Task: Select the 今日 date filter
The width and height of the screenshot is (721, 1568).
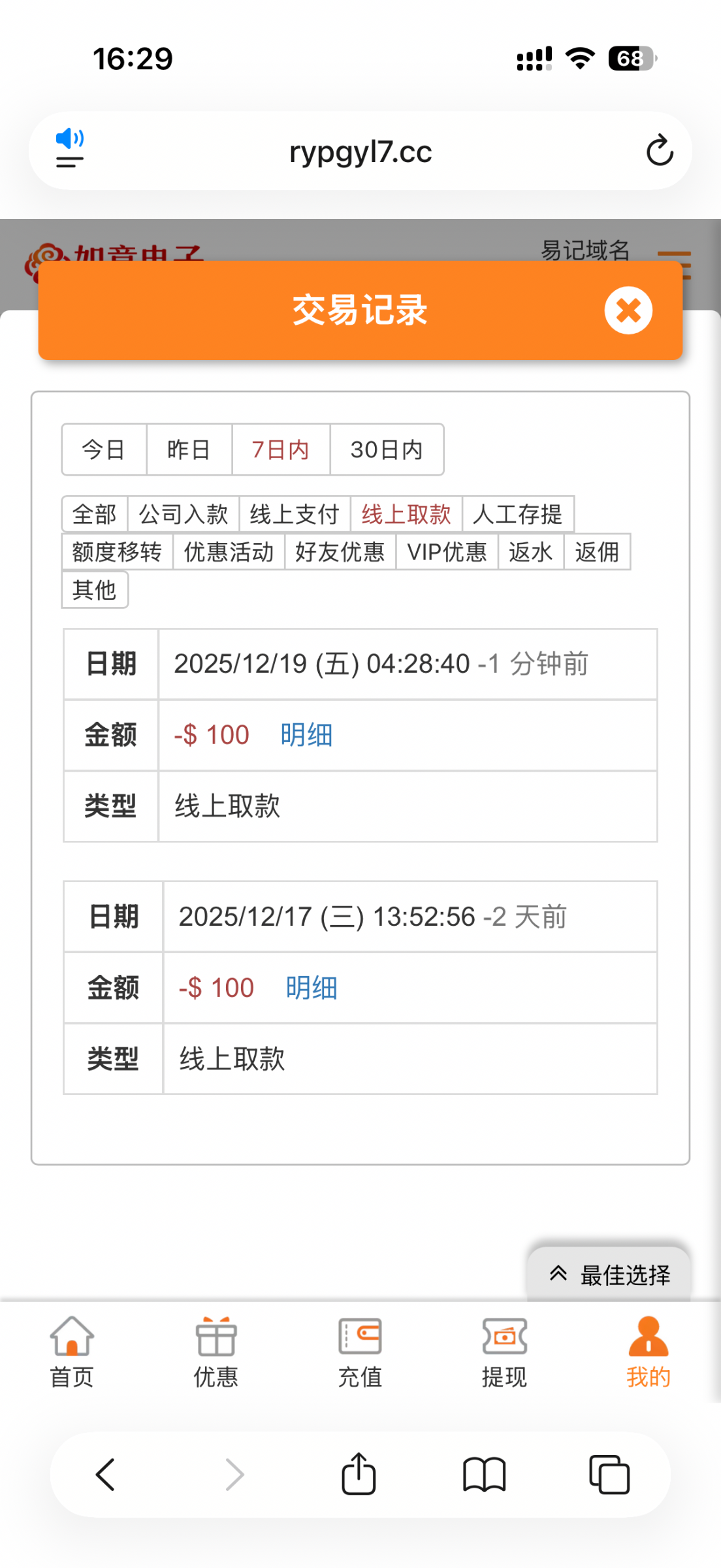Action: tap(104, 449)
